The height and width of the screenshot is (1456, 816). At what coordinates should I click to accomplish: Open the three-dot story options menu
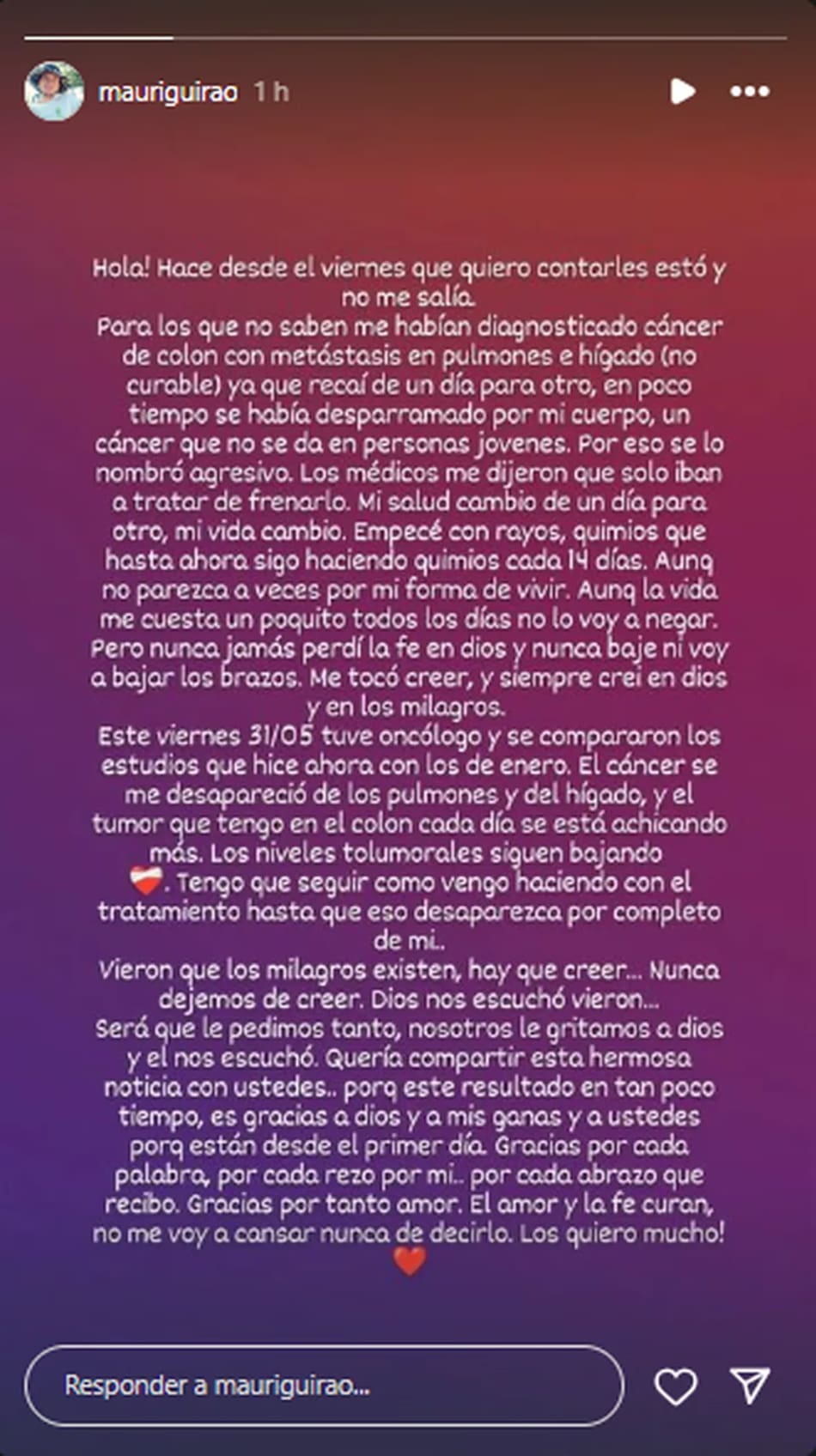[749, 91]
